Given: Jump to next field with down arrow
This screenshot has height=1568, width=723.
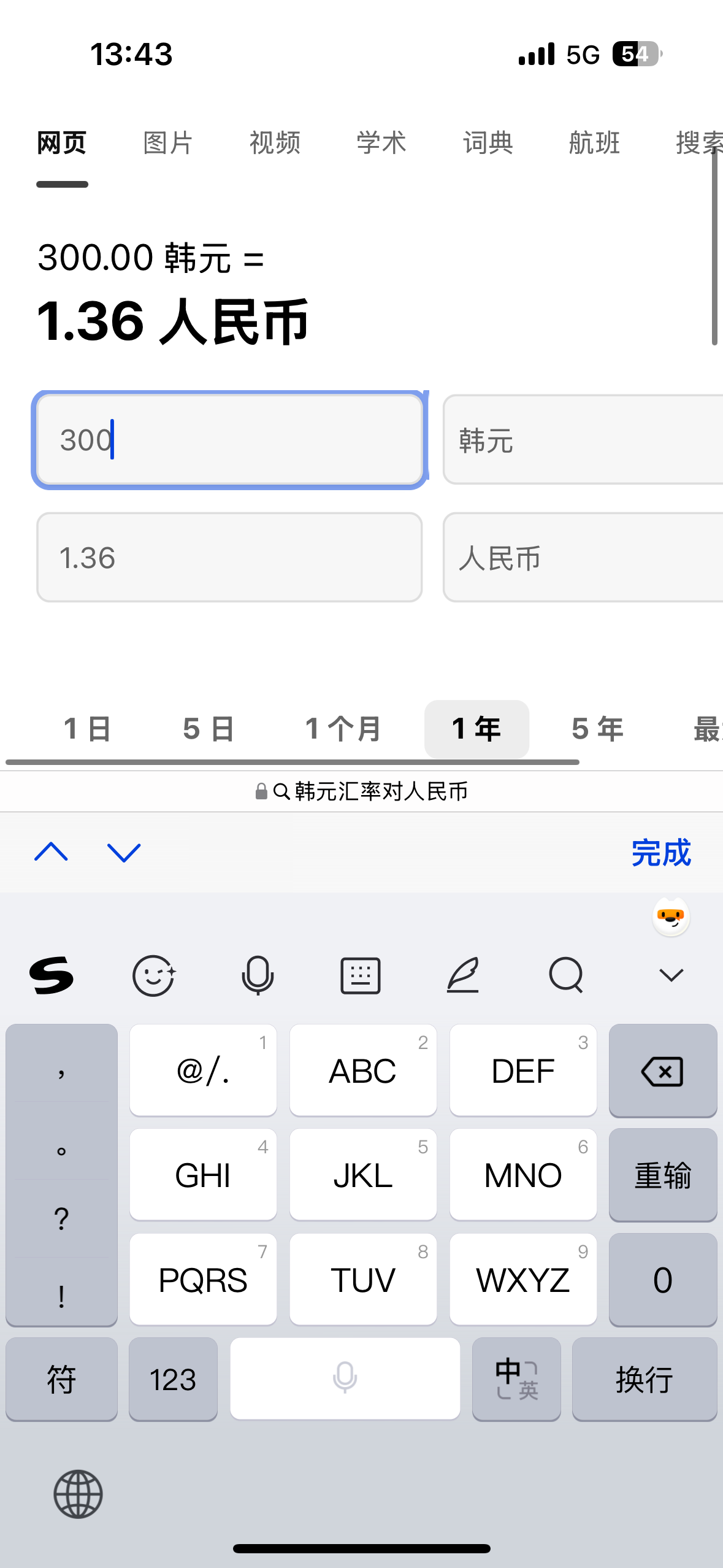Looking at the screenshot, I should tap(124, 852).
